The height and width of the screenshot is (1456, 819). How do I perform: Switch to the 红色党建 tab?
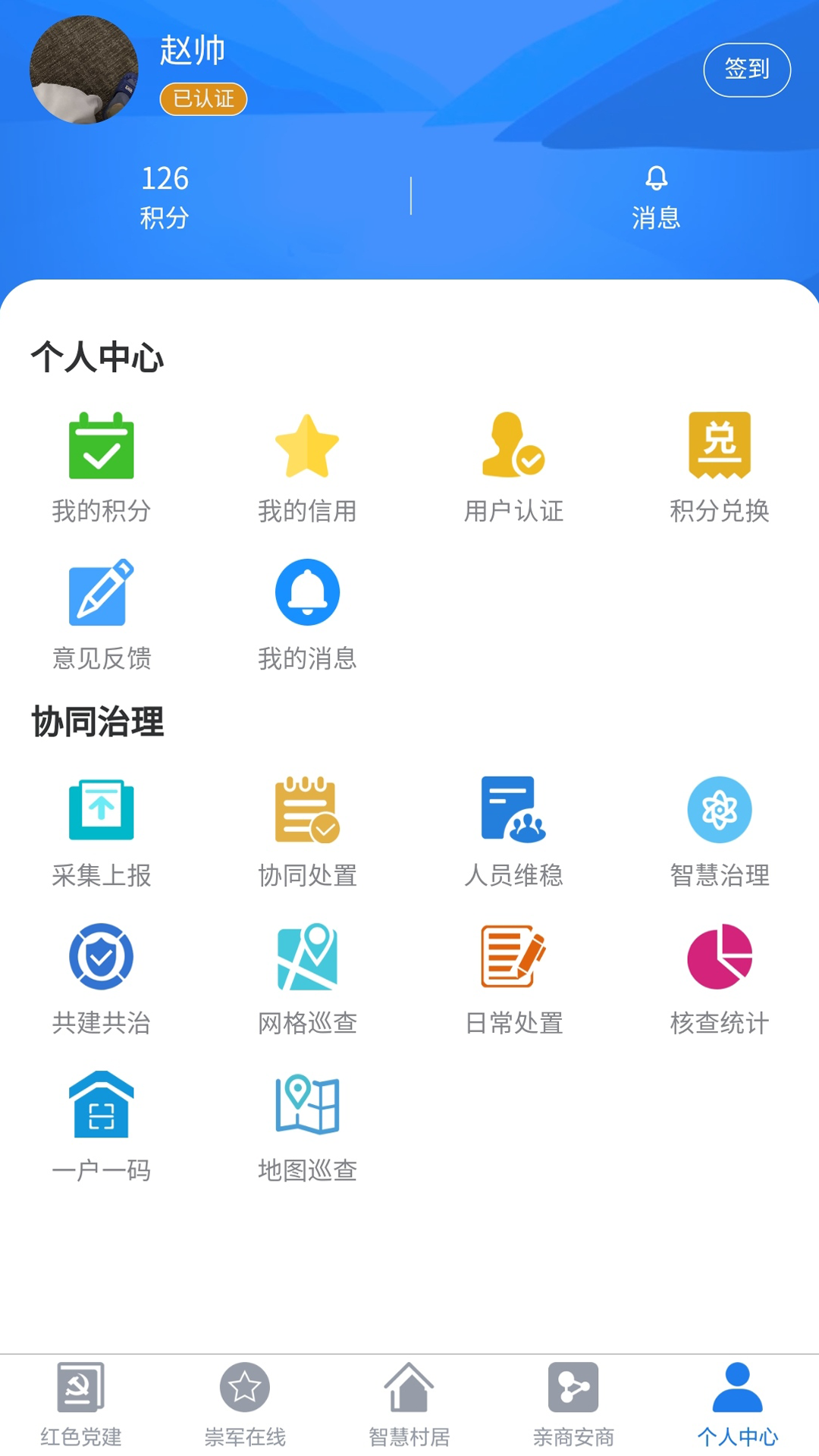pyautogui.click(x=81, y=1404)
